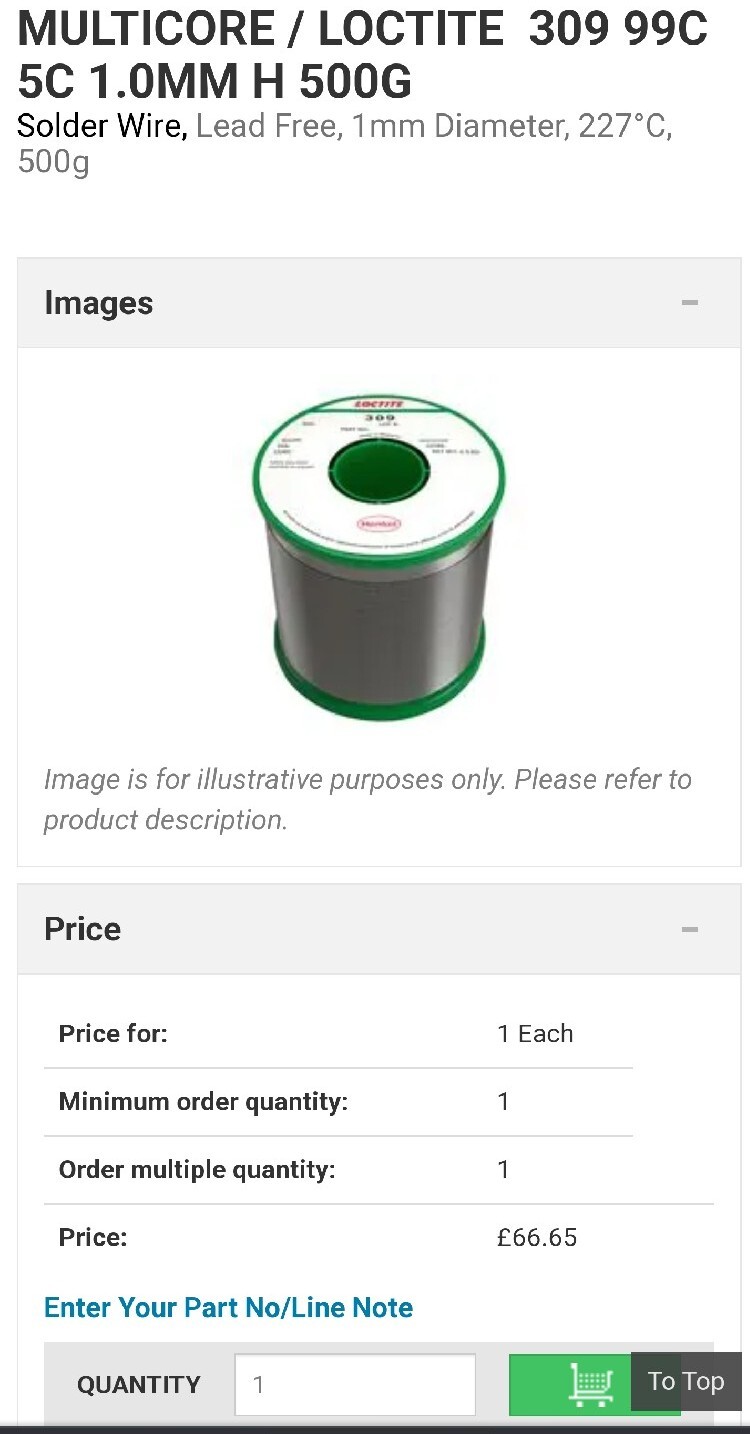Click the "Minimum order quantity" row label
Screen dimensions: 750x1434
(202, 1101)
